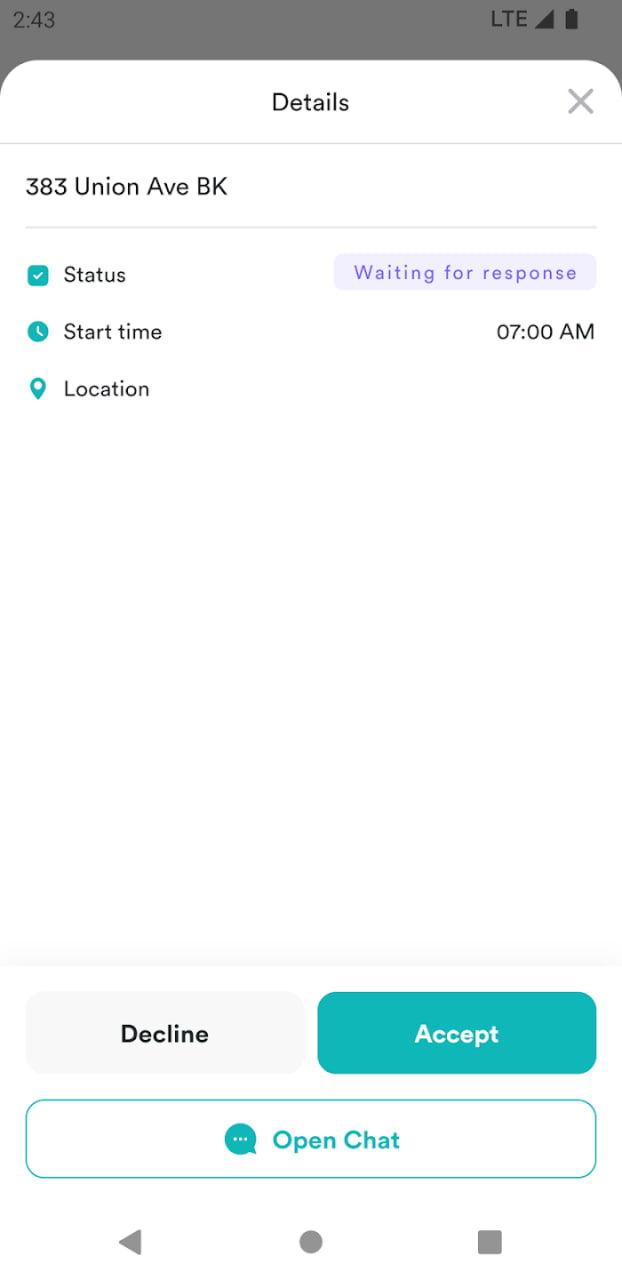Decline the request
This screenshot has width=622, height=1280.
165,1033
